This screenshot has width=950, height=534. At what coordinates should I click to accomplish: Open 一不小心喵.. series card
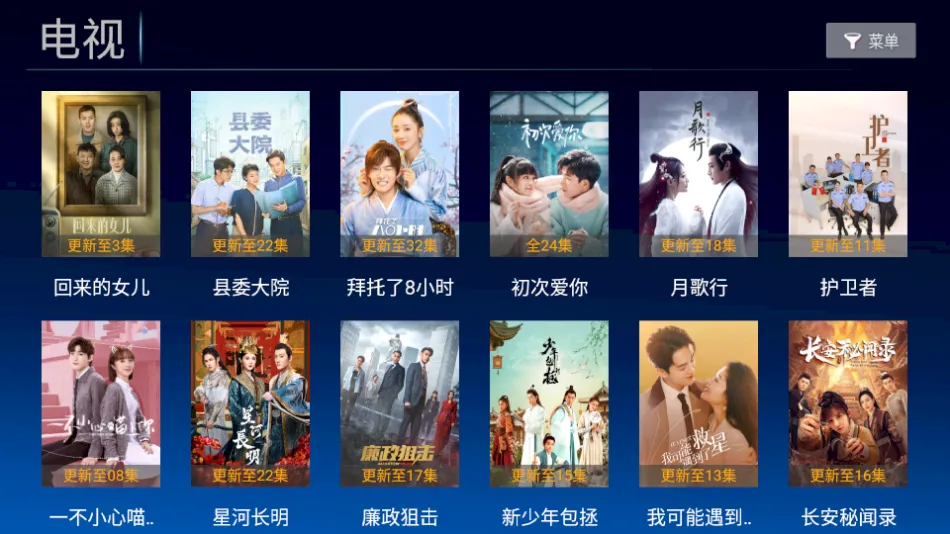(x=101, y=404)
